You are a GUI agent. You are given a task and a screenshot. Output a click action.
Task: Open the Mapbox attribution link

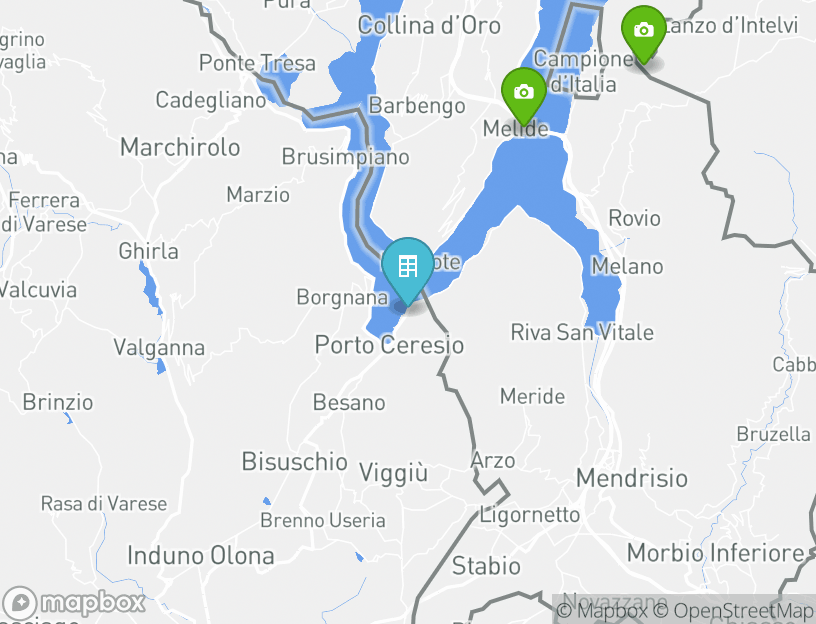click(x=602, y=610)
